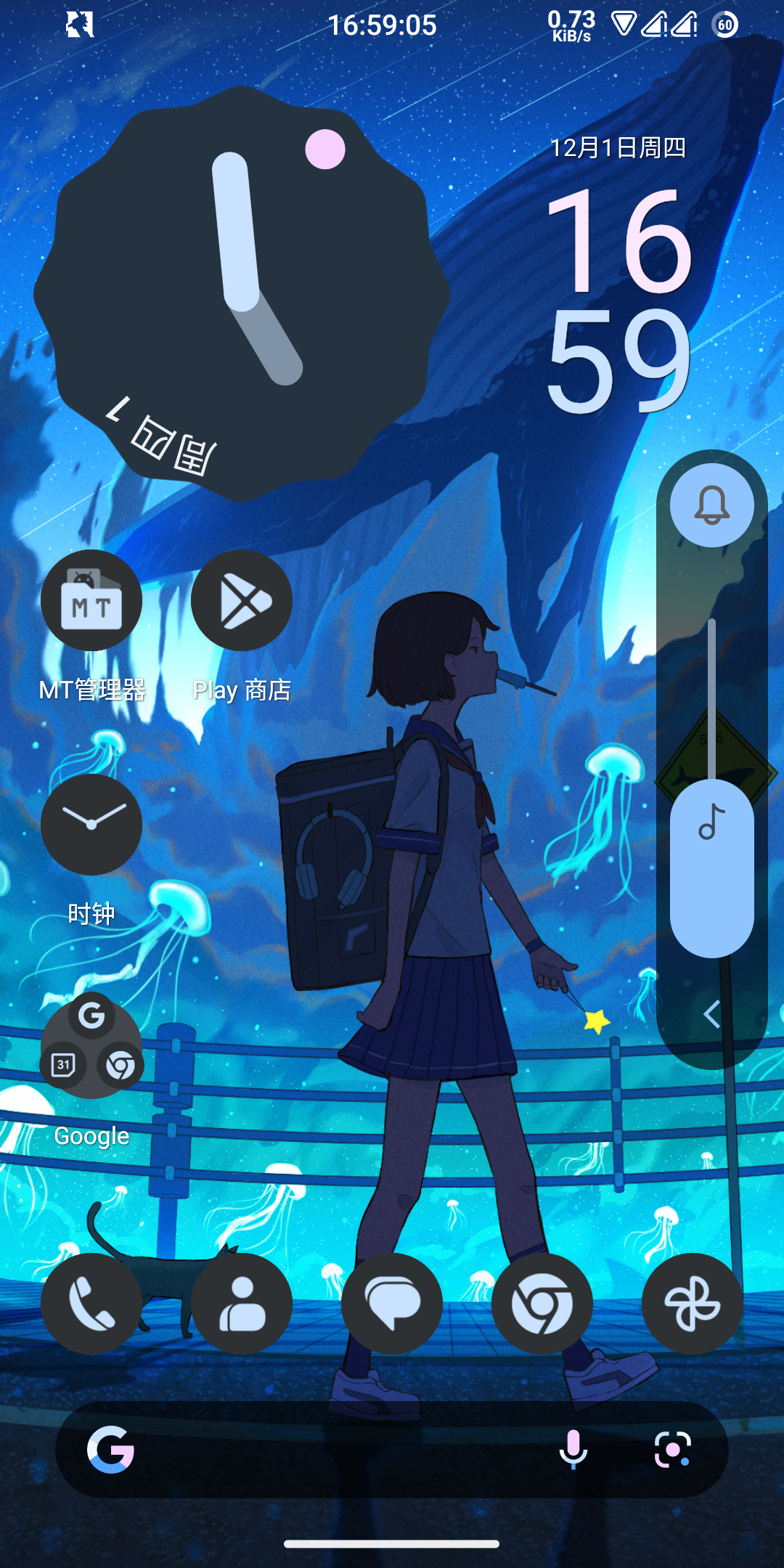The width and height of the screenshot is (784, 1568).
Task: Start voice search with the microphone
Action: click(573, 1450)
